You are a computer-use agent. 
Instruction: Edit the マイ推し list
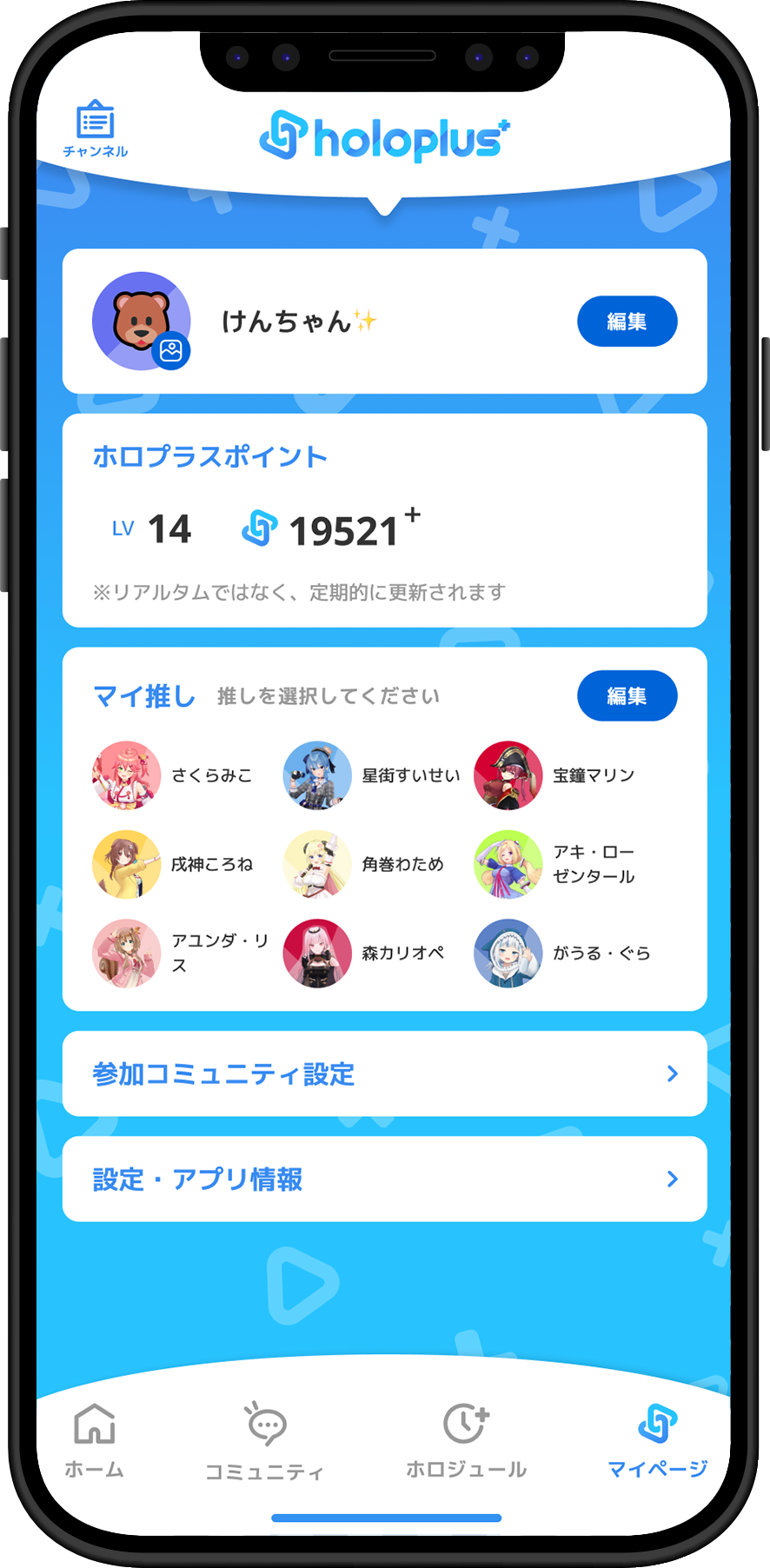[627, 696]
